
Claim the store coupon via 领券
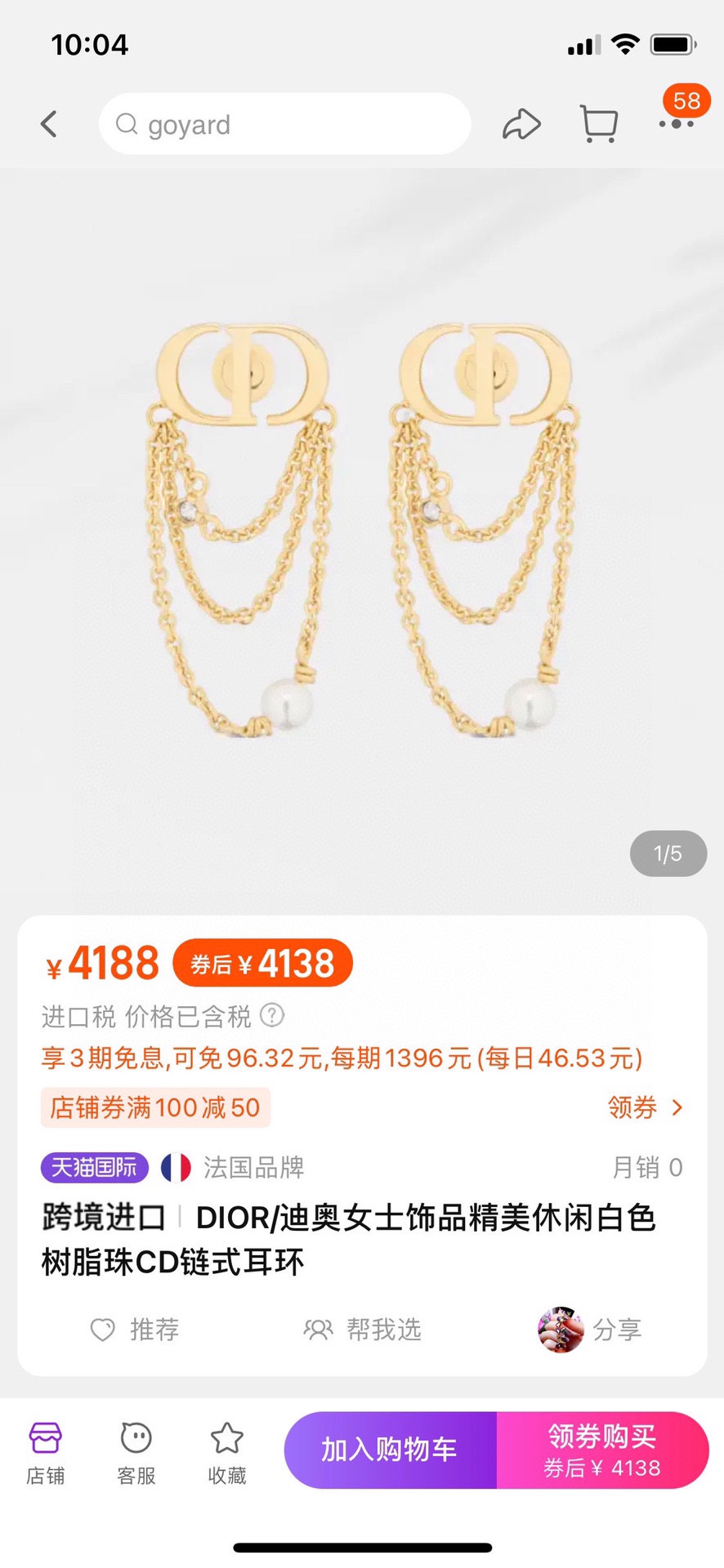(645, 1107)
